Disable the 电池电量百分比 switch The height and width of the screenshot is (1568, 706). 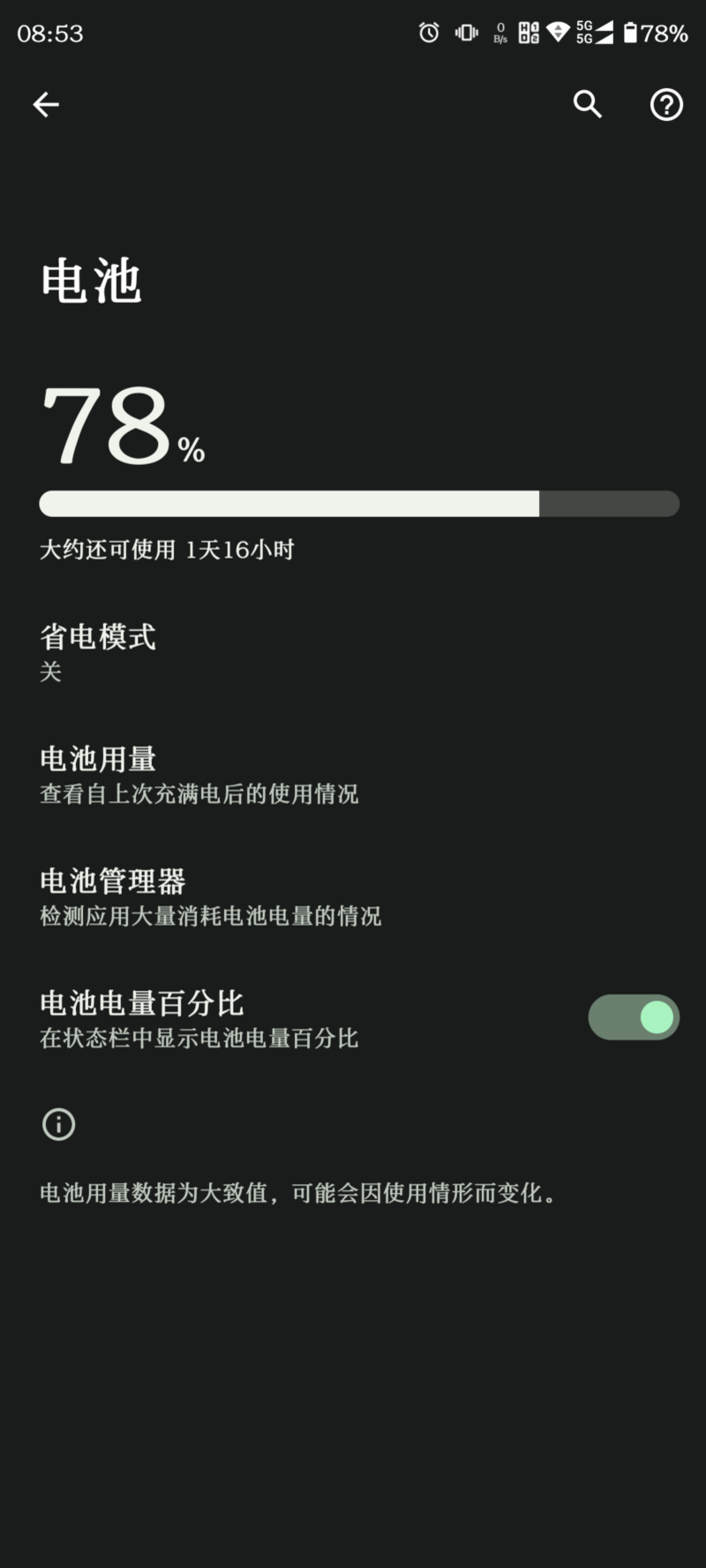click(633, 1017)
